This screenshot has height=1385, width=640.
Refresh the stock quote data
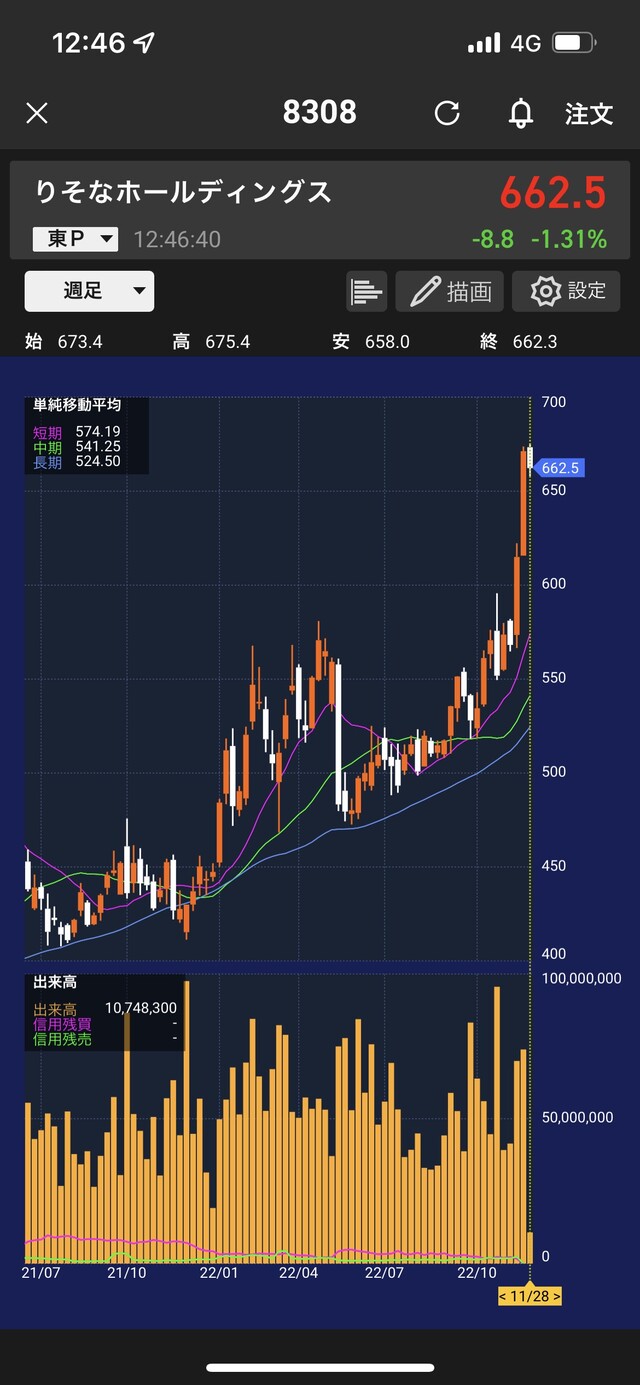point(447,113)
